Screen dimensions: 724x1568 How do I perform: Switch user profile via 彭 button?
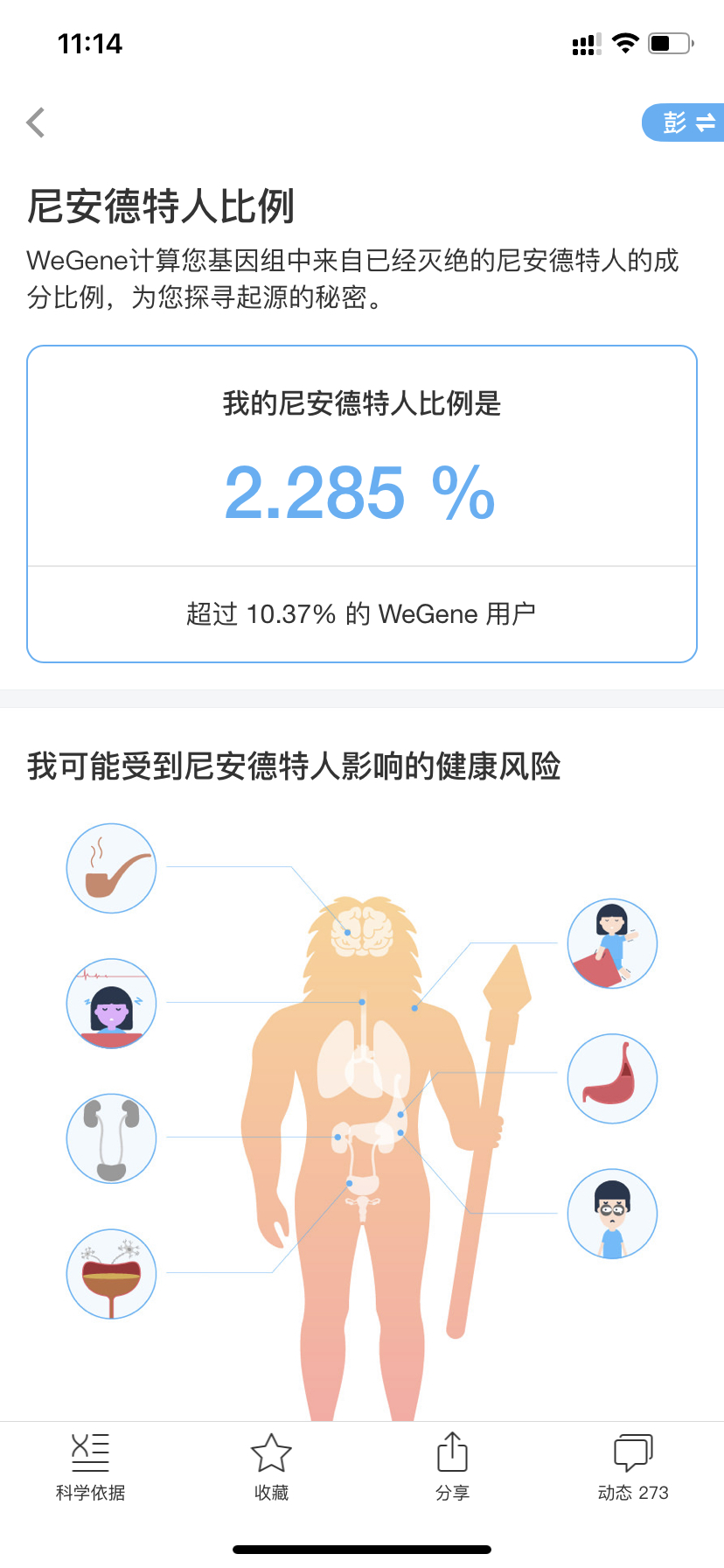[684, 122]
